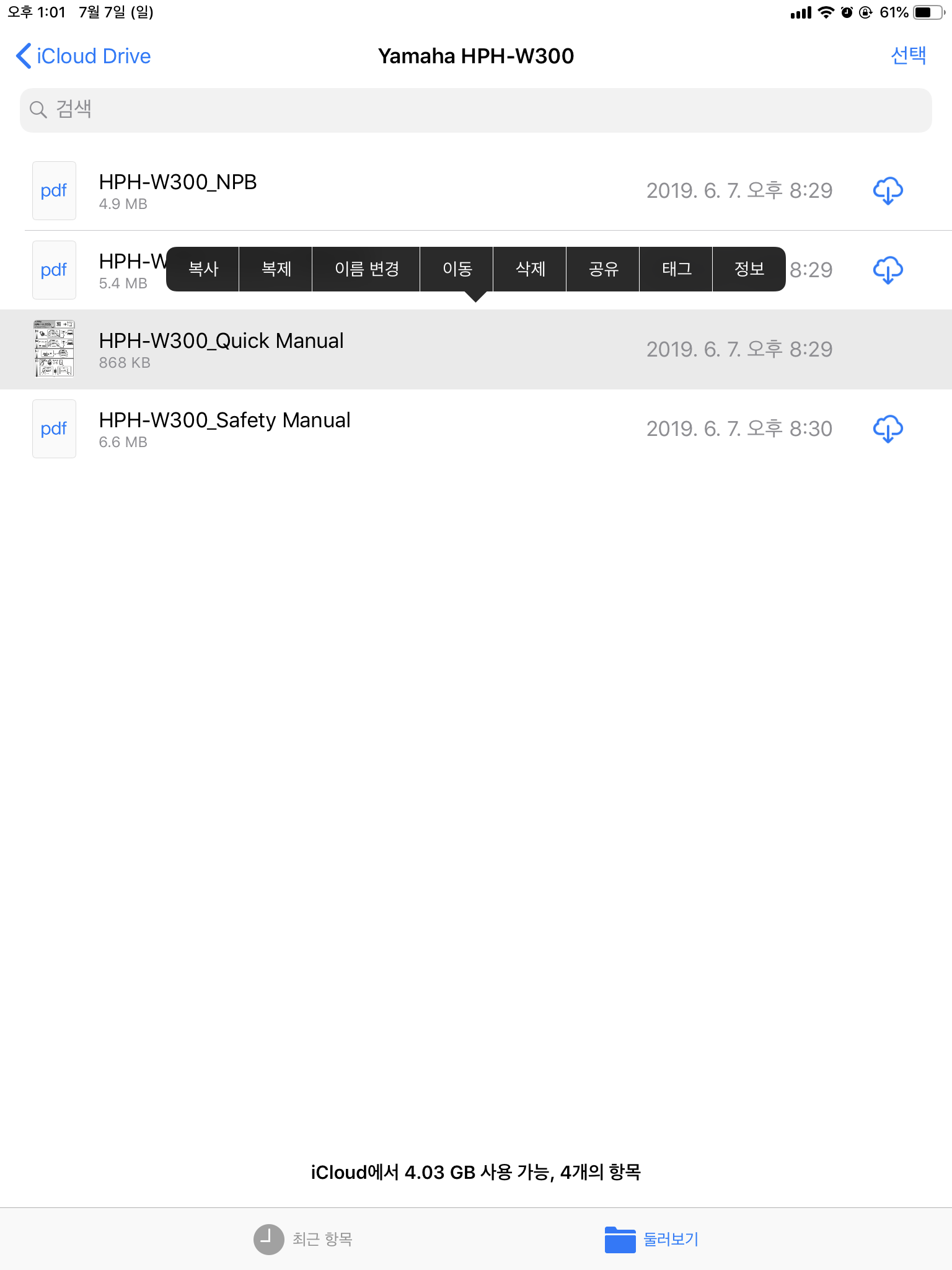Switch to the 둘러보기 tab
The height and width of the screenshot is (1270, 952).
point(652,1239)
